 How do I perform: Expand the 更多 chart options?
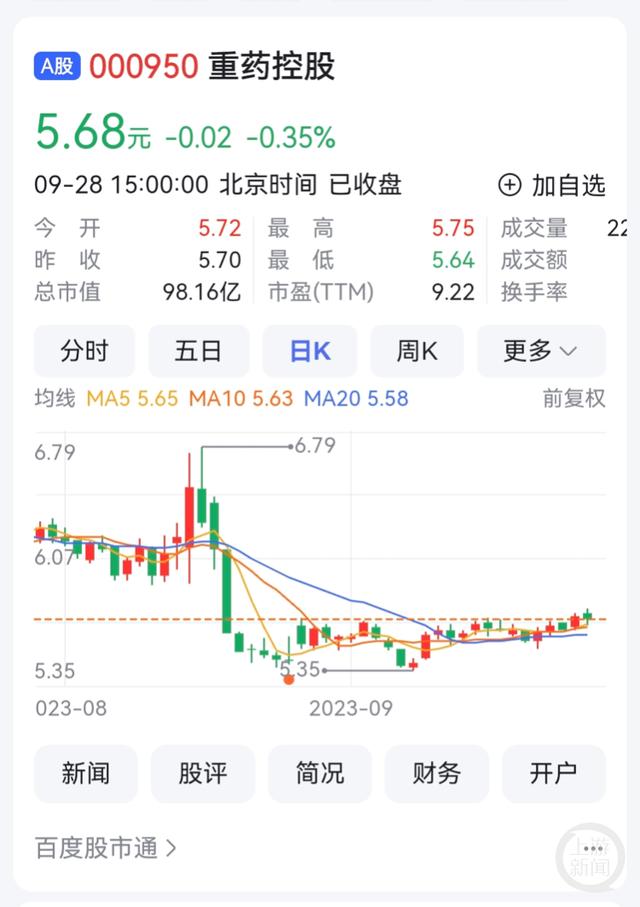click(x=540, y=351)
